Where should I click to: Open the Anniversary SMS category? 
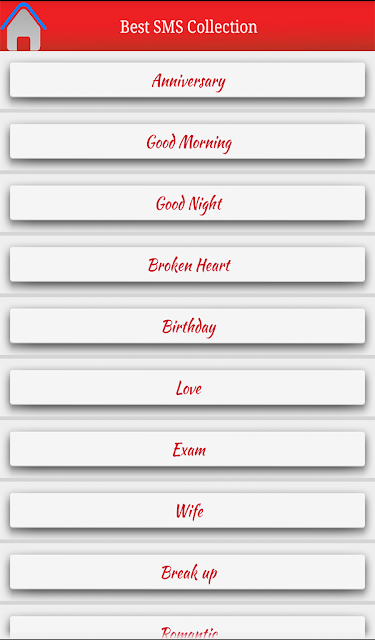pyautogui.click(x=187, y=80)
